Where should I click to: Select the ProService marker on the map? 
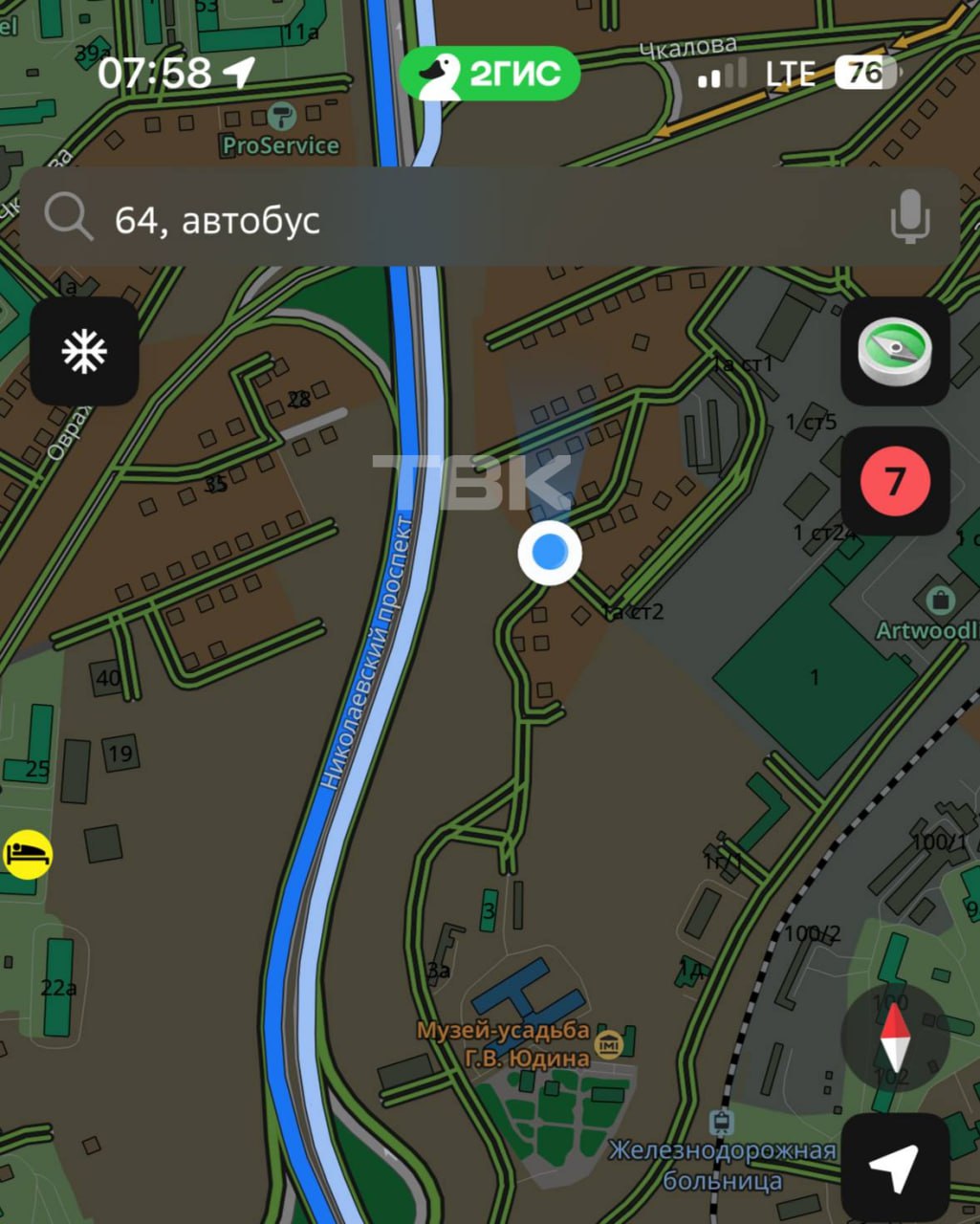281,119
